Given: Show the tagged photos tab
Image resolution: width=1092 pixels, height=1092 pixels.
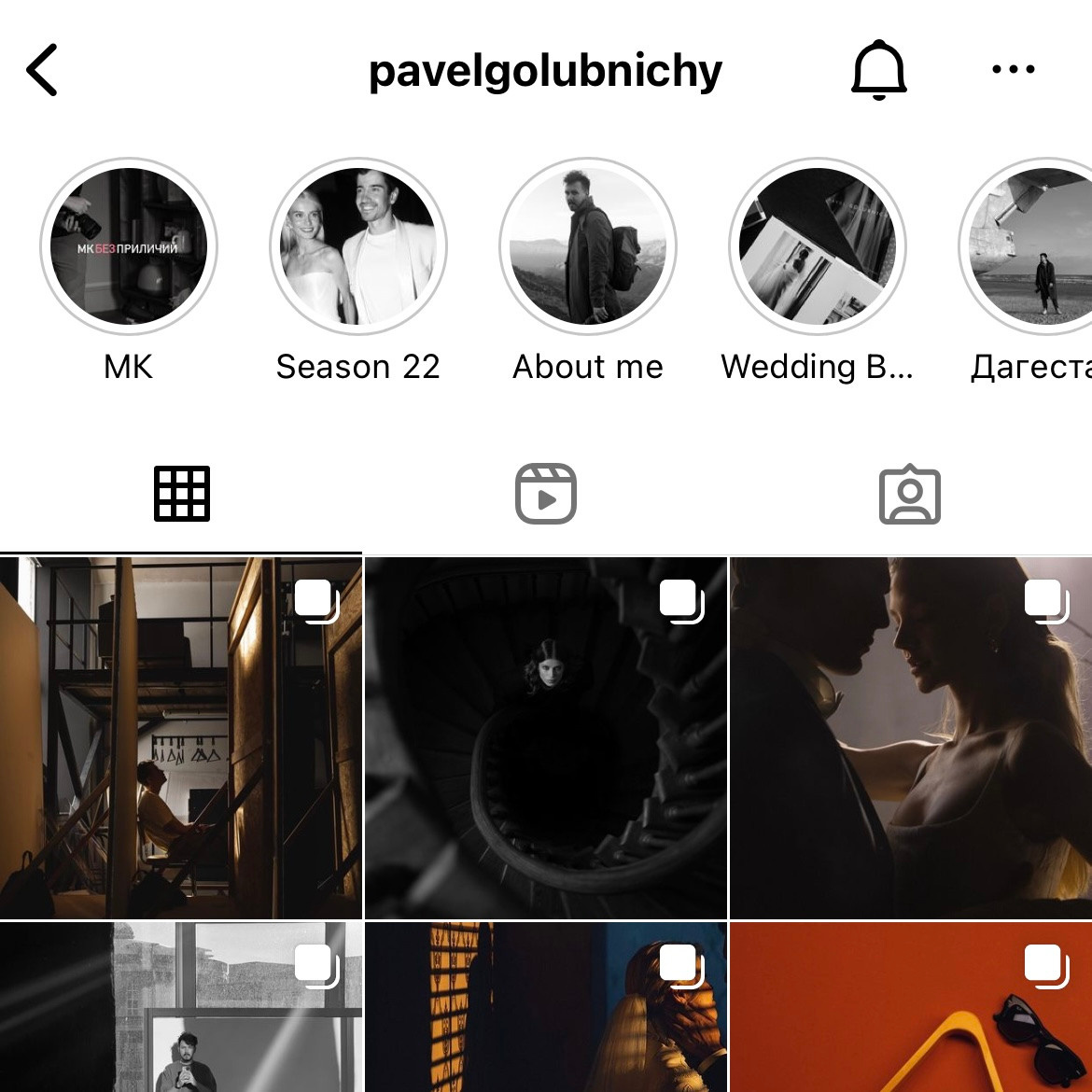Looking at the screenshot, I should point(910,493).
